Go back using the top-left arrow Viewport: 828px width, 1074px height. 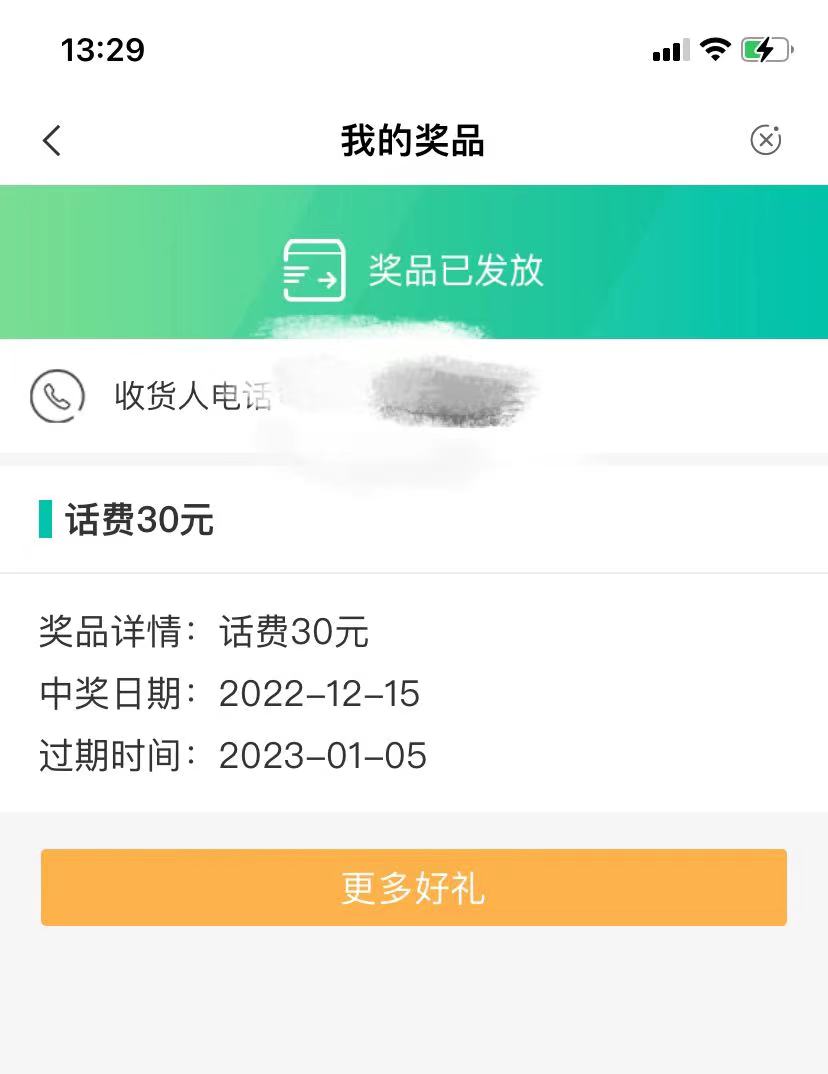click(x=52, y=141)
